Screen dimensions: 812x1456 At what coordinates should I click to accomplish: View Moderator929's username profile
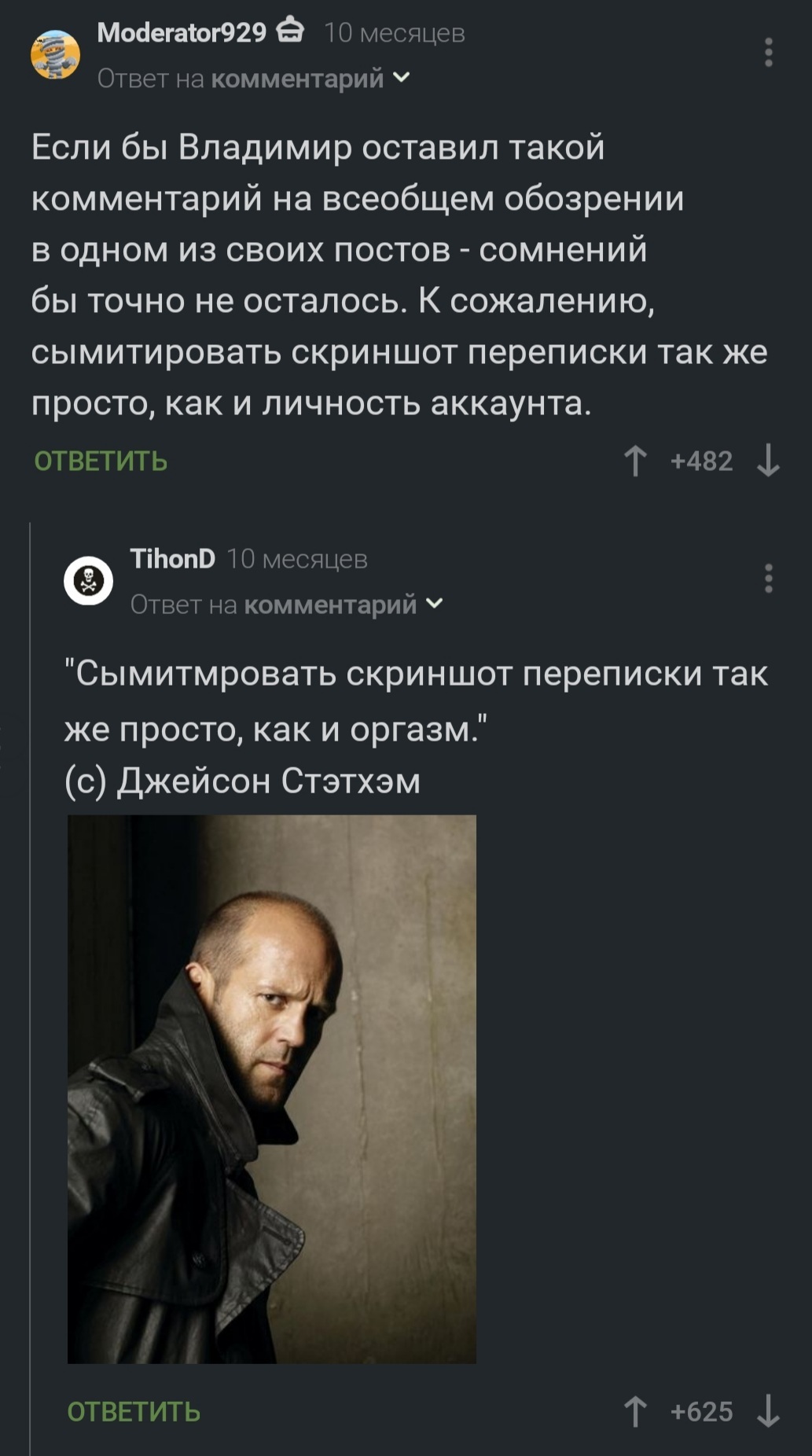[182, 32]
